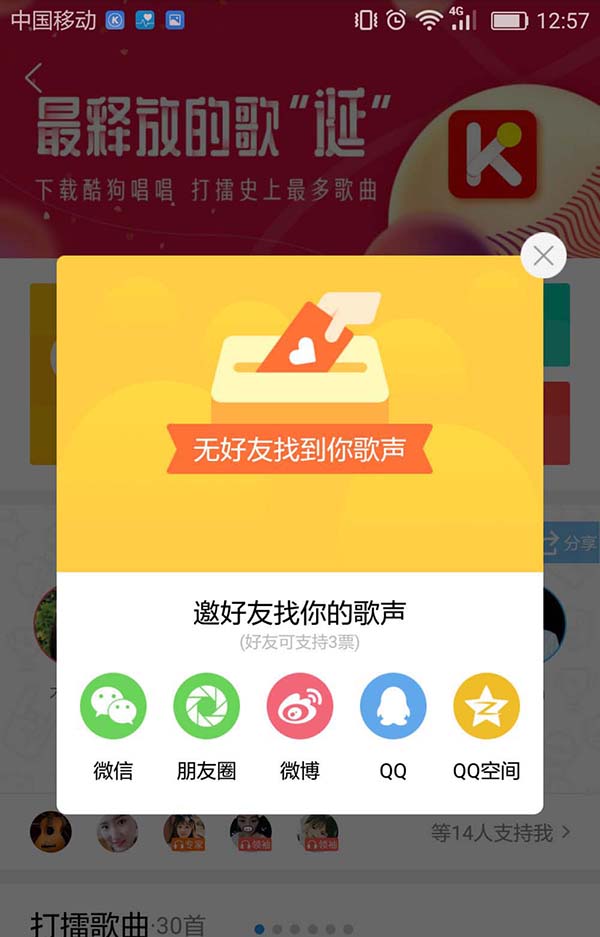
Task: Open the 等14人支持我 supporters list
Action: pyautogui.click(x=500, y=832)
